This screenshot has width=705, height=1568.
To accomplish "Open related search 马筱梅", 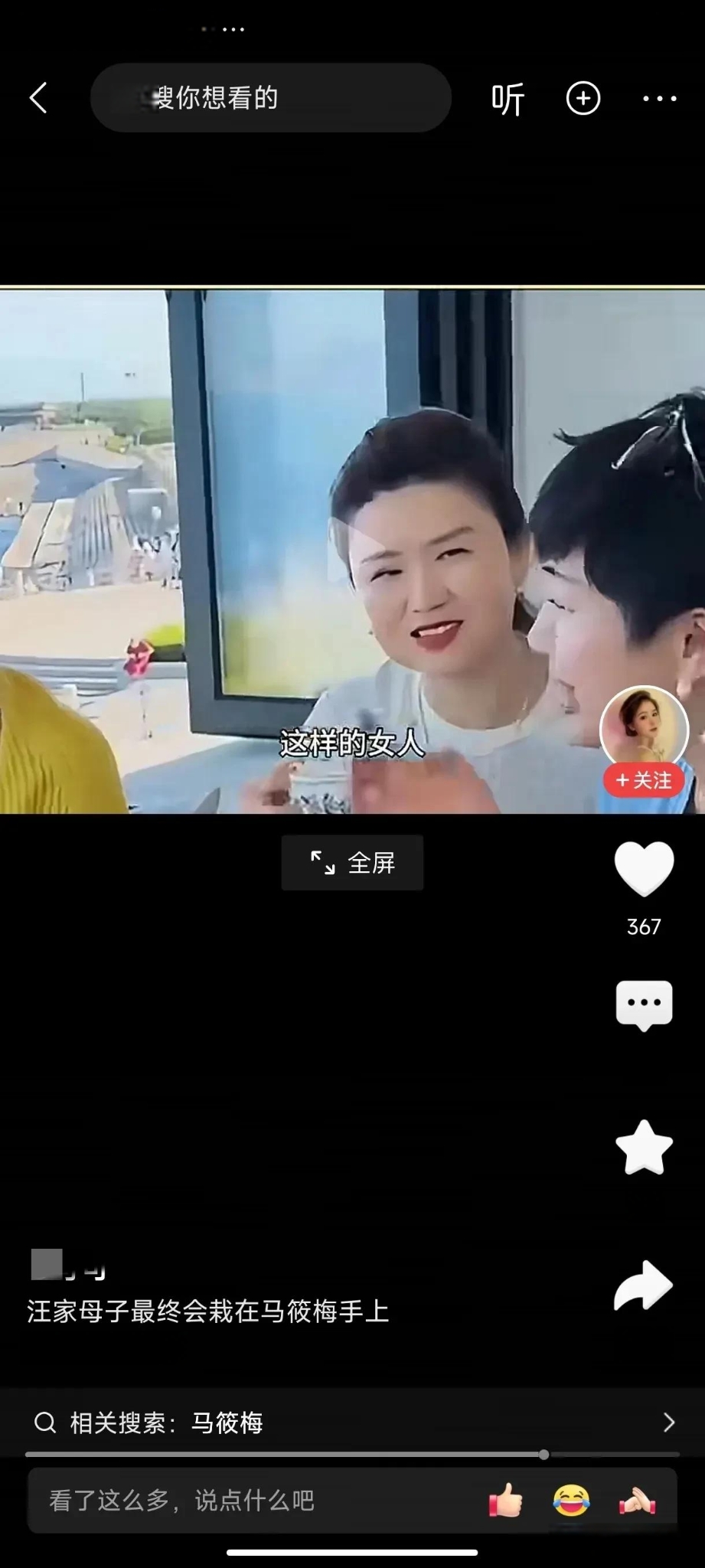I will pyautogui.click(x=352, y=1423).
